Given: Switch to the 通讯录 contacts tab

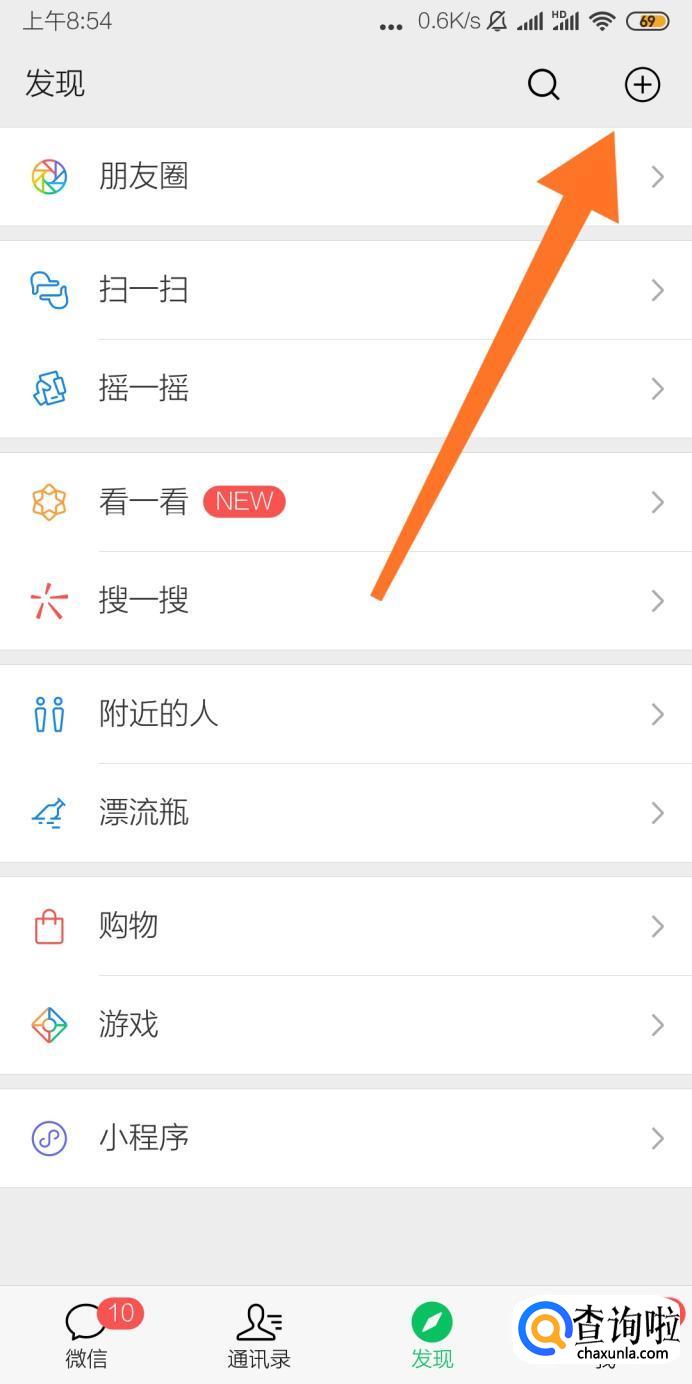Looking at the screenshot, I should [259, 1335].
